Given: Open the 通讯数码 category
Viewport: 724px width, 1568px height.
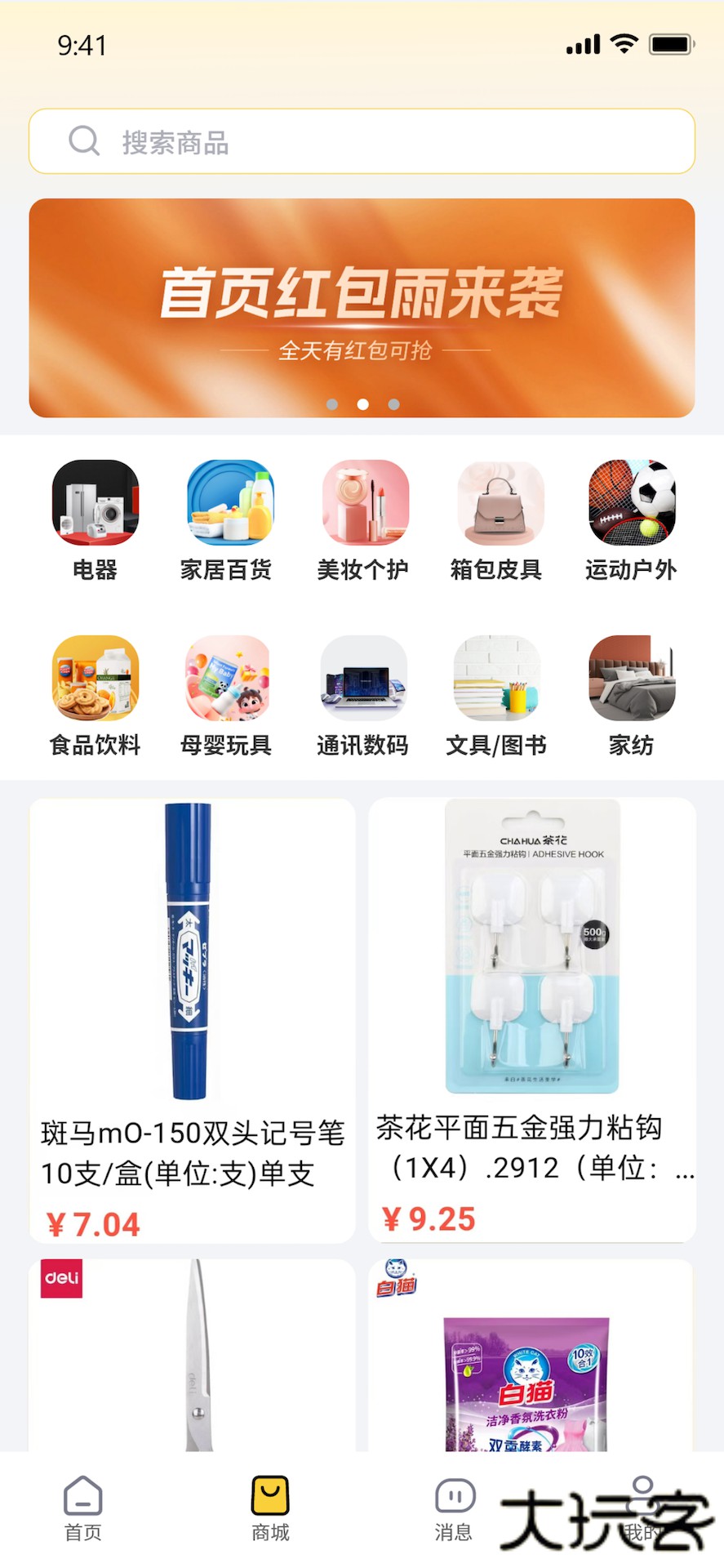Looking at the screenshot, I should pos(363,696).
